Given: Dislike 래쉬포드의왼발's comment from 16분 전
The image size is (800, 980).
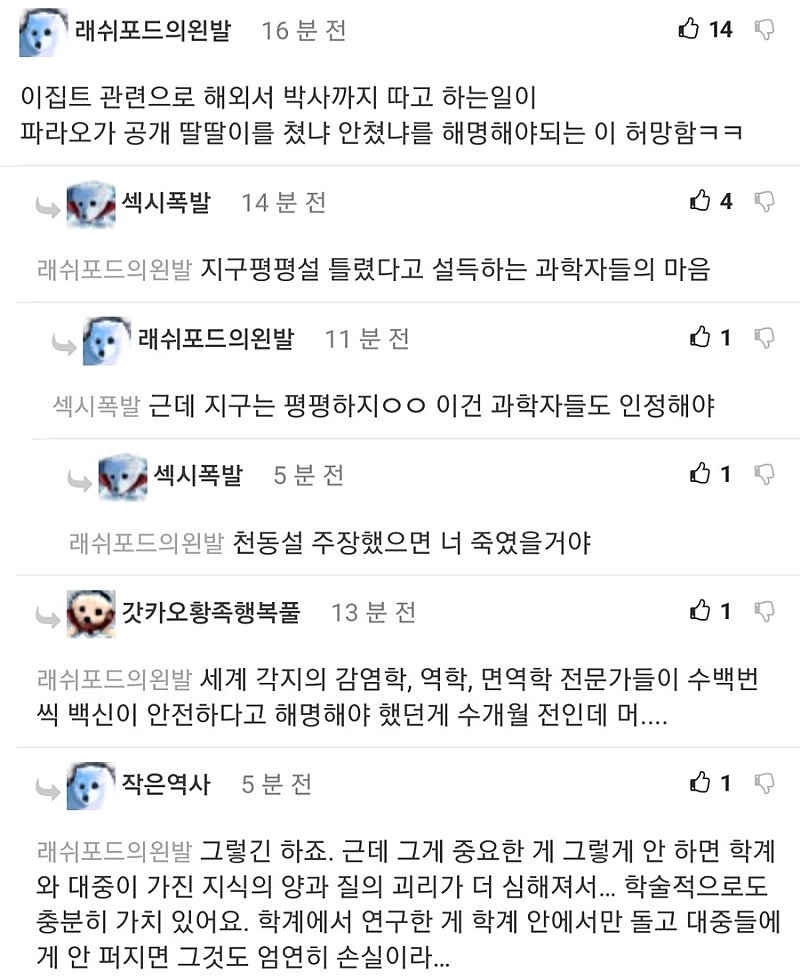Looking at the screenshot, I should [x=764, y=29].
